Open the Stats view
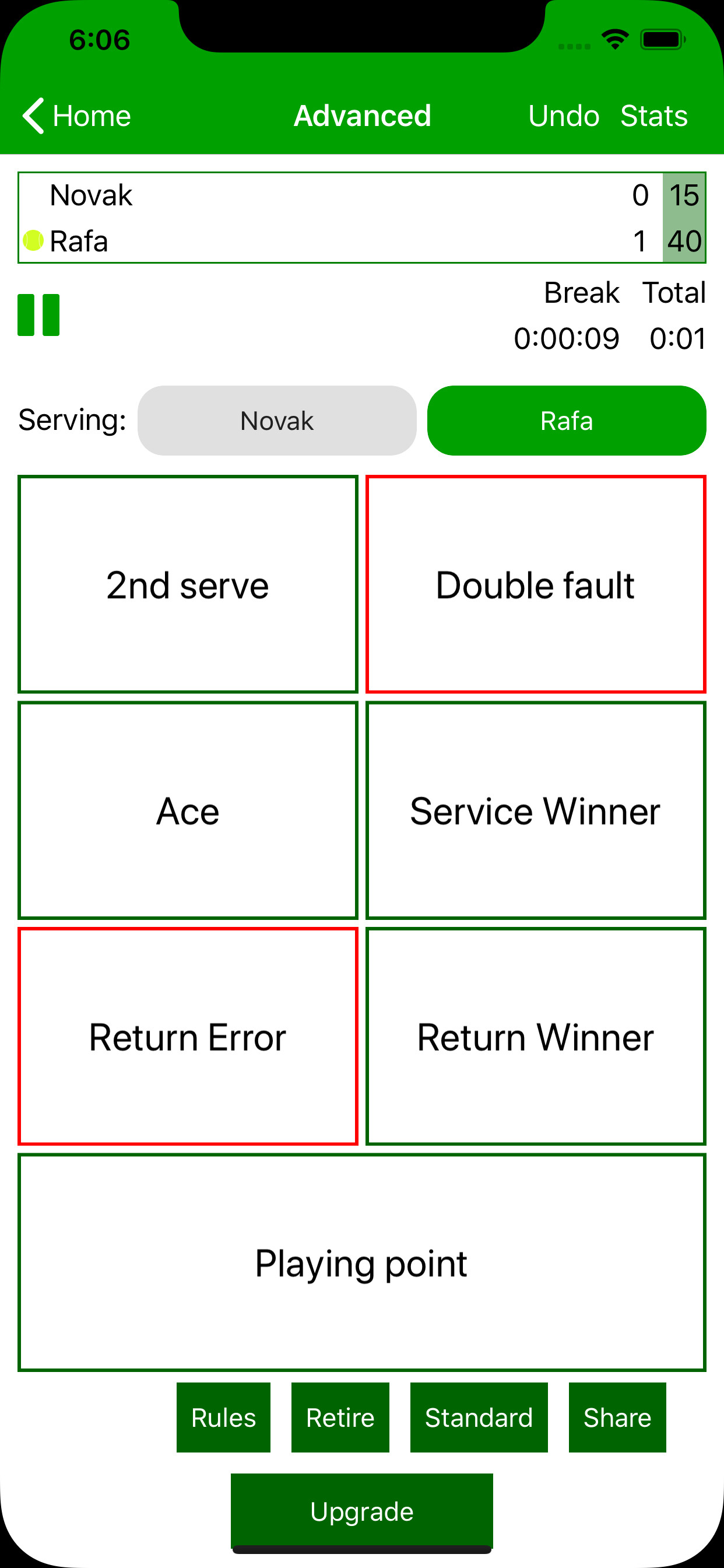This screenshot has height=1568, width=724. [653, 115]
